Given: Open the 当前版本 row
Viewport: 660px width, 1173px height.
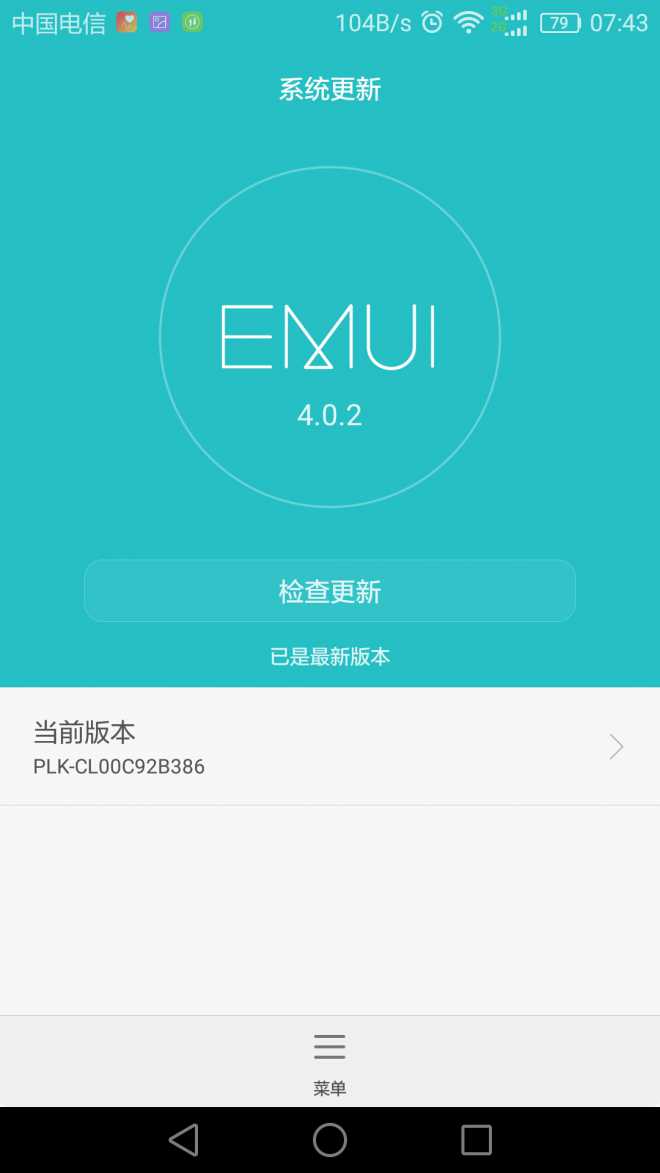Looking at the screenshot, I should pos(330,746).
